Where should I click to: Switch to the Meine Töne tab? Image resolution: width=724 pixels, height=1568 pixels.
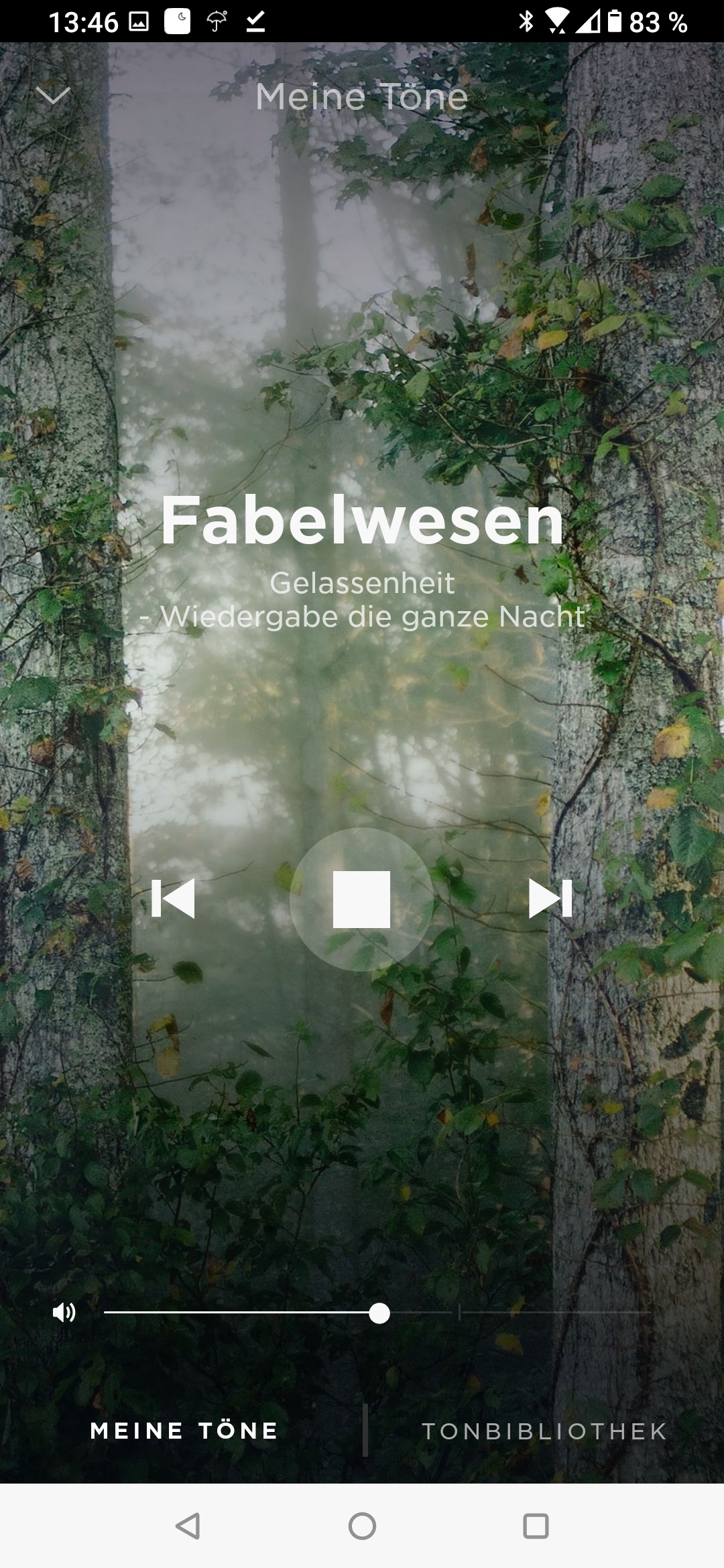(184, 1431)
